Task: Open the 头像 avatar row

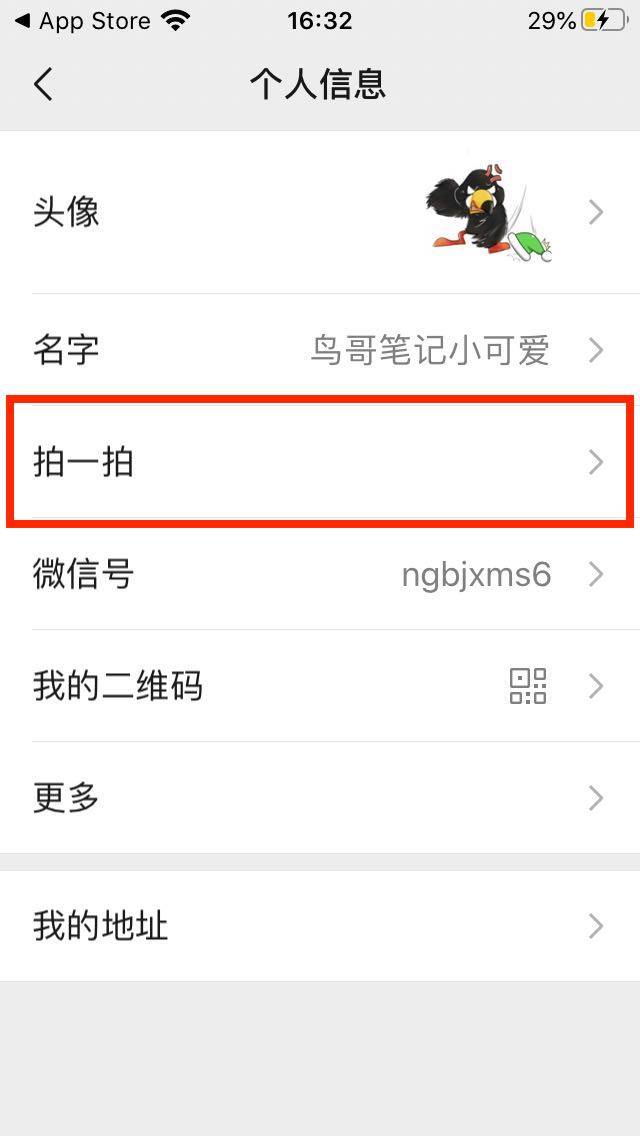Action: click(320, 212)
